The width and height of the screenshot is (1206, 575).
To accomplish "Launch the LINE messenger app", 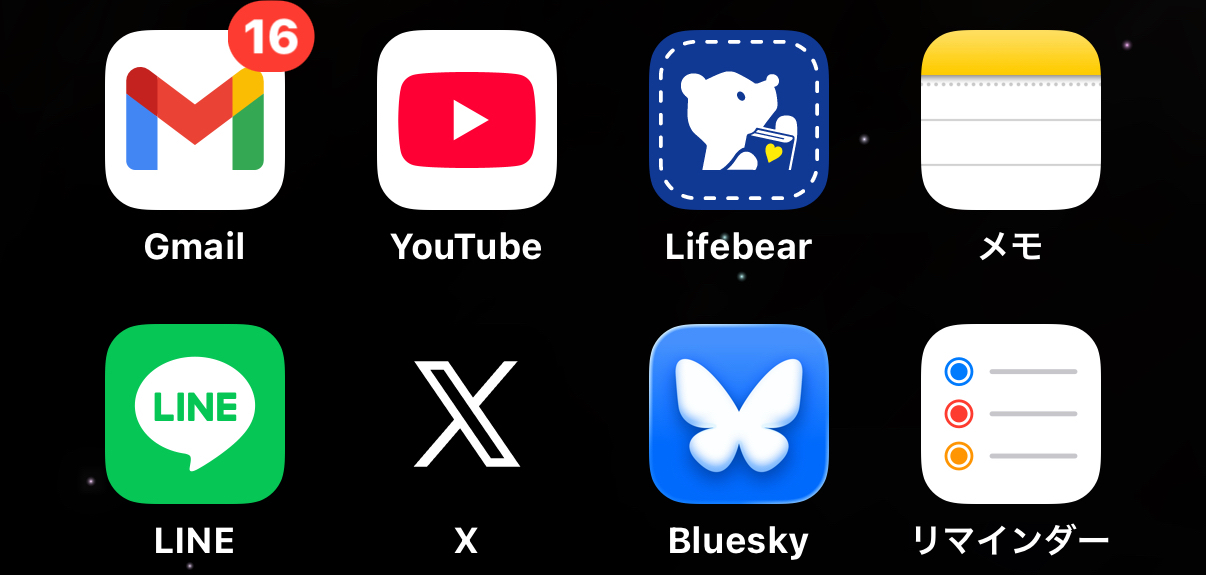I will pos(194,413).
